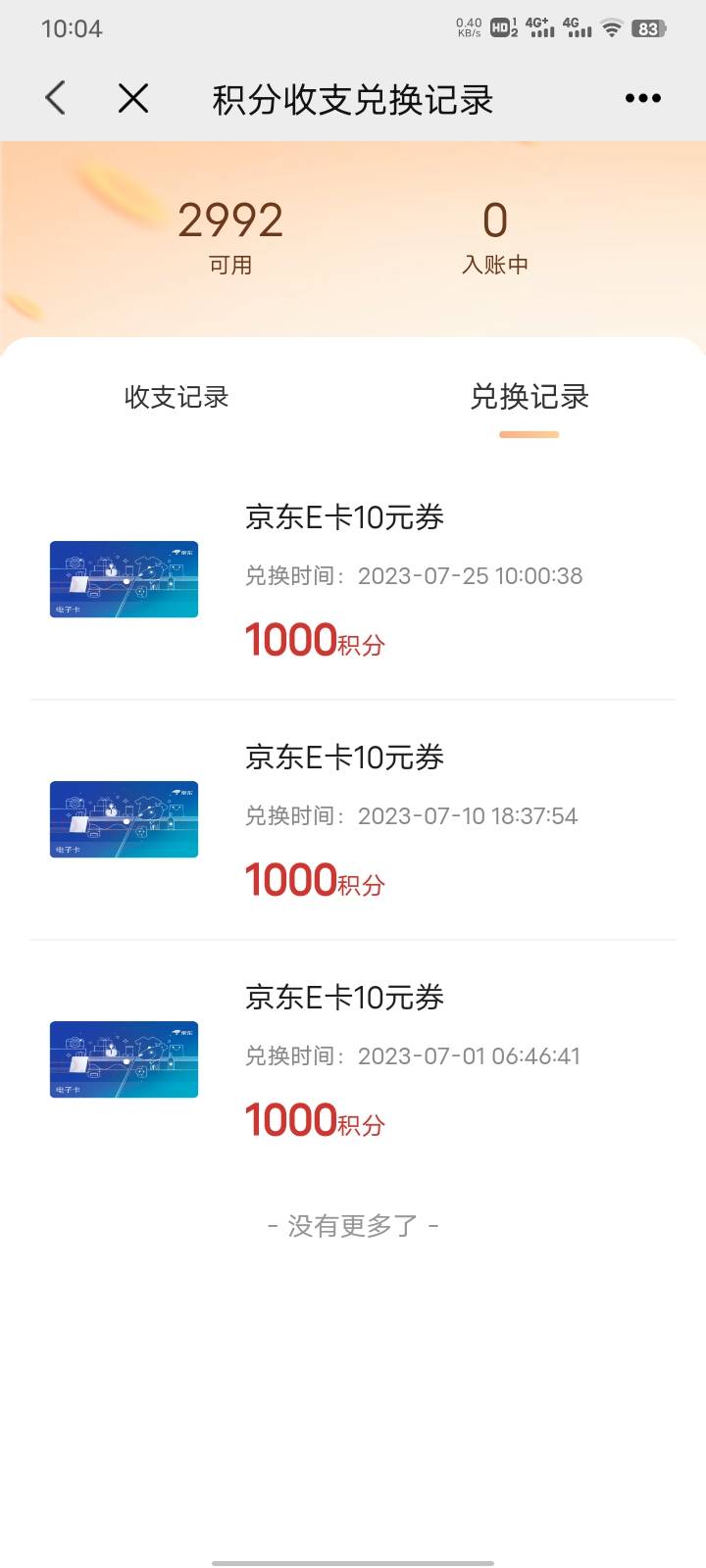View the 京东E卡 record dated 2023-07-10

point(353,819)
